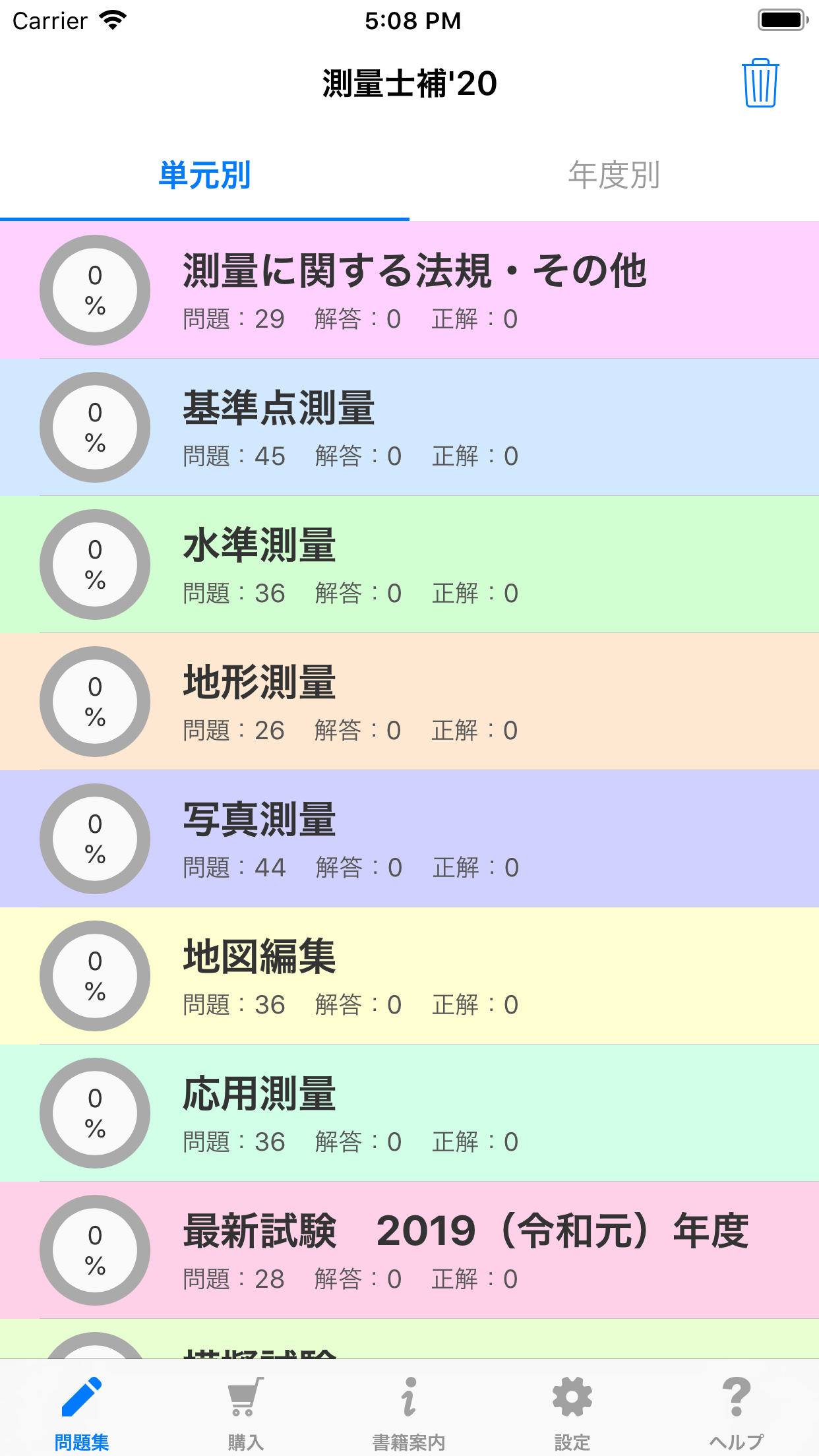
Task: Choose the 水準測量 unit
Action: click(409, 564)
